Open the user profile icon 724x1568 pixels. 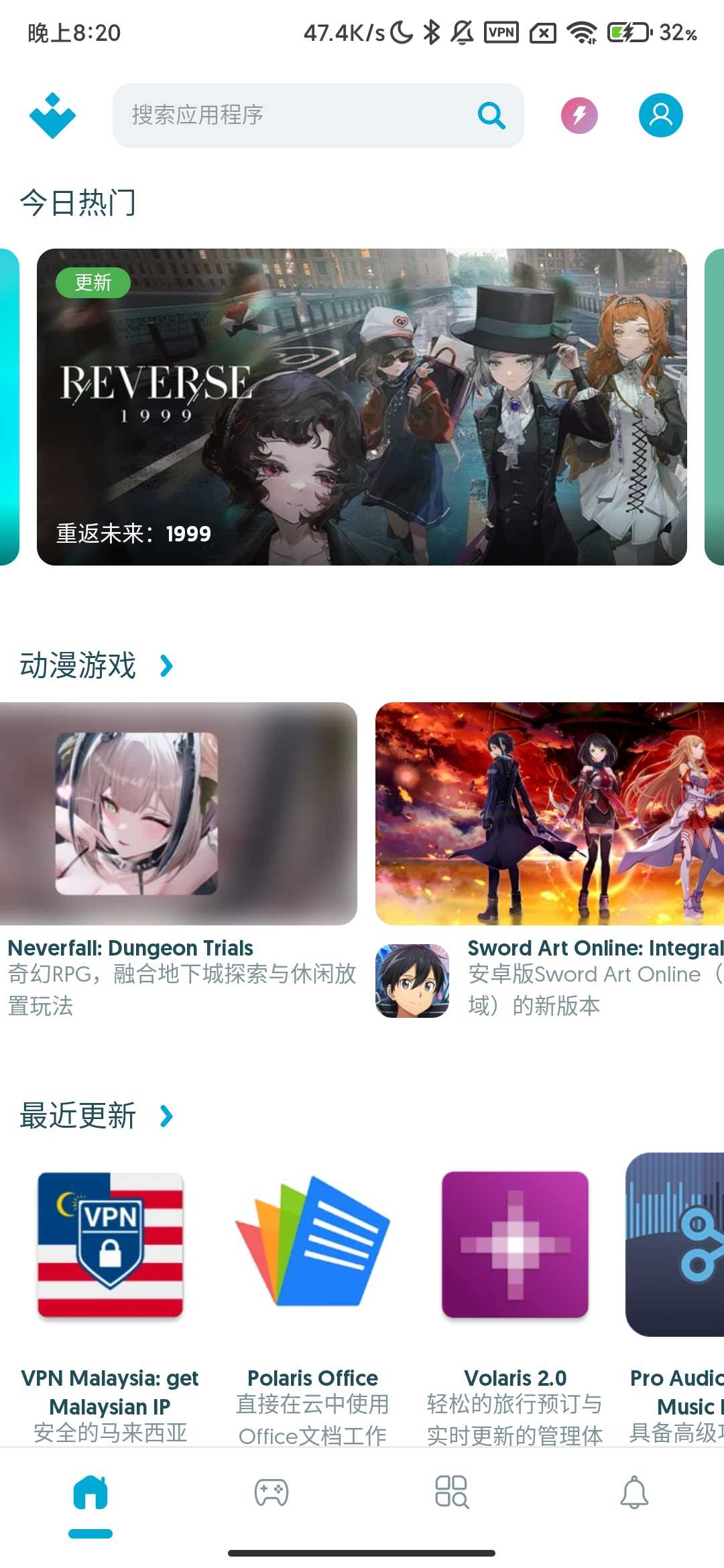pyautogui.click(x=660, y=115)
